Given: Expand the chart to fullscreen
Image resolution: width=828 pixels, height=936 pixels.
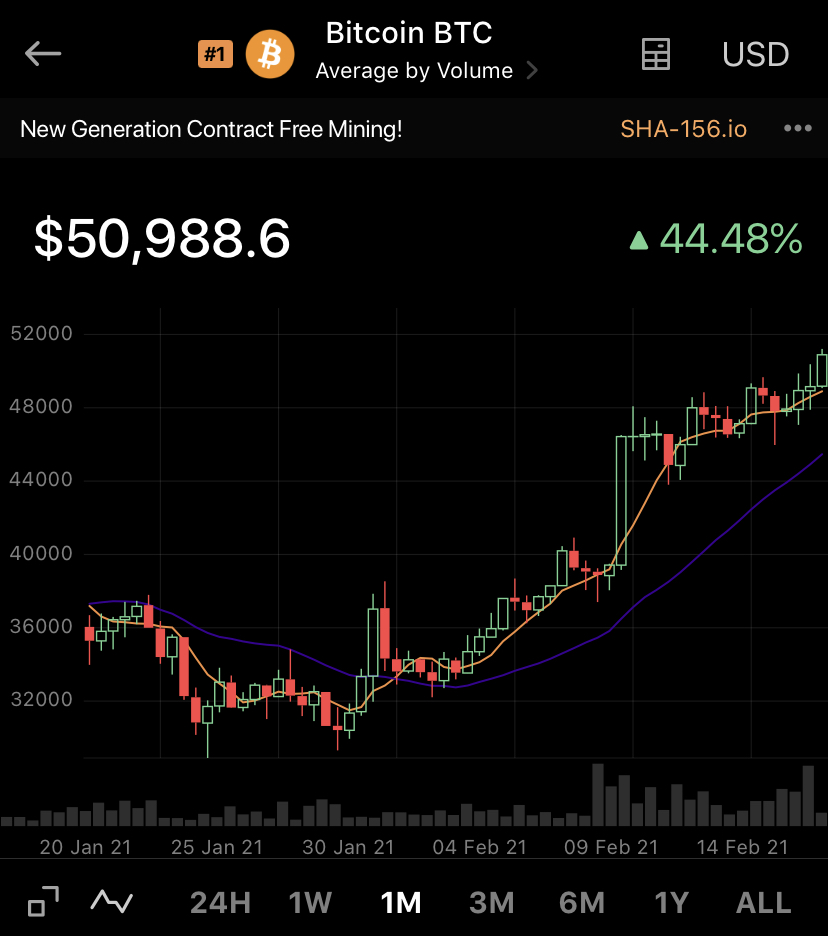Looking at the screenshot, I should pyautogui.click(x=43, y=902).
